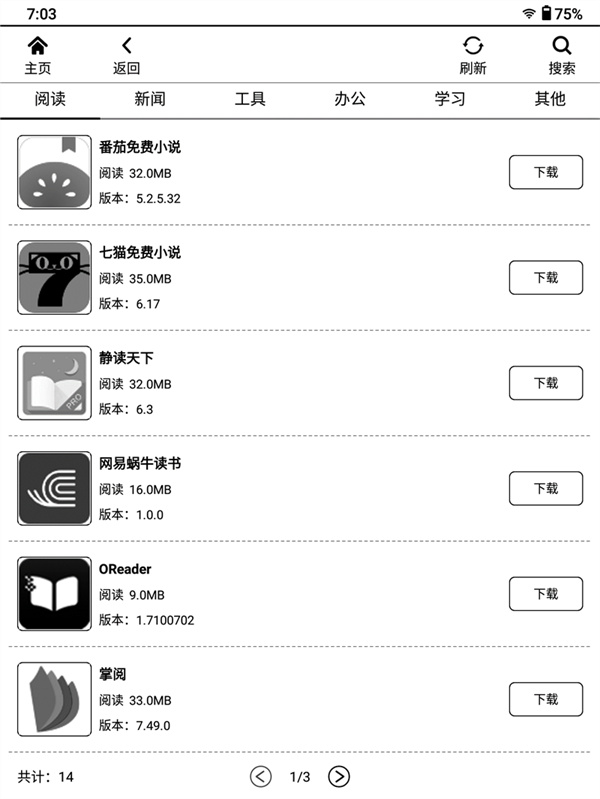Screen dimensions: 600x799
Task: Tap 下载 next to 掌阅
Action: click(545, 699)
